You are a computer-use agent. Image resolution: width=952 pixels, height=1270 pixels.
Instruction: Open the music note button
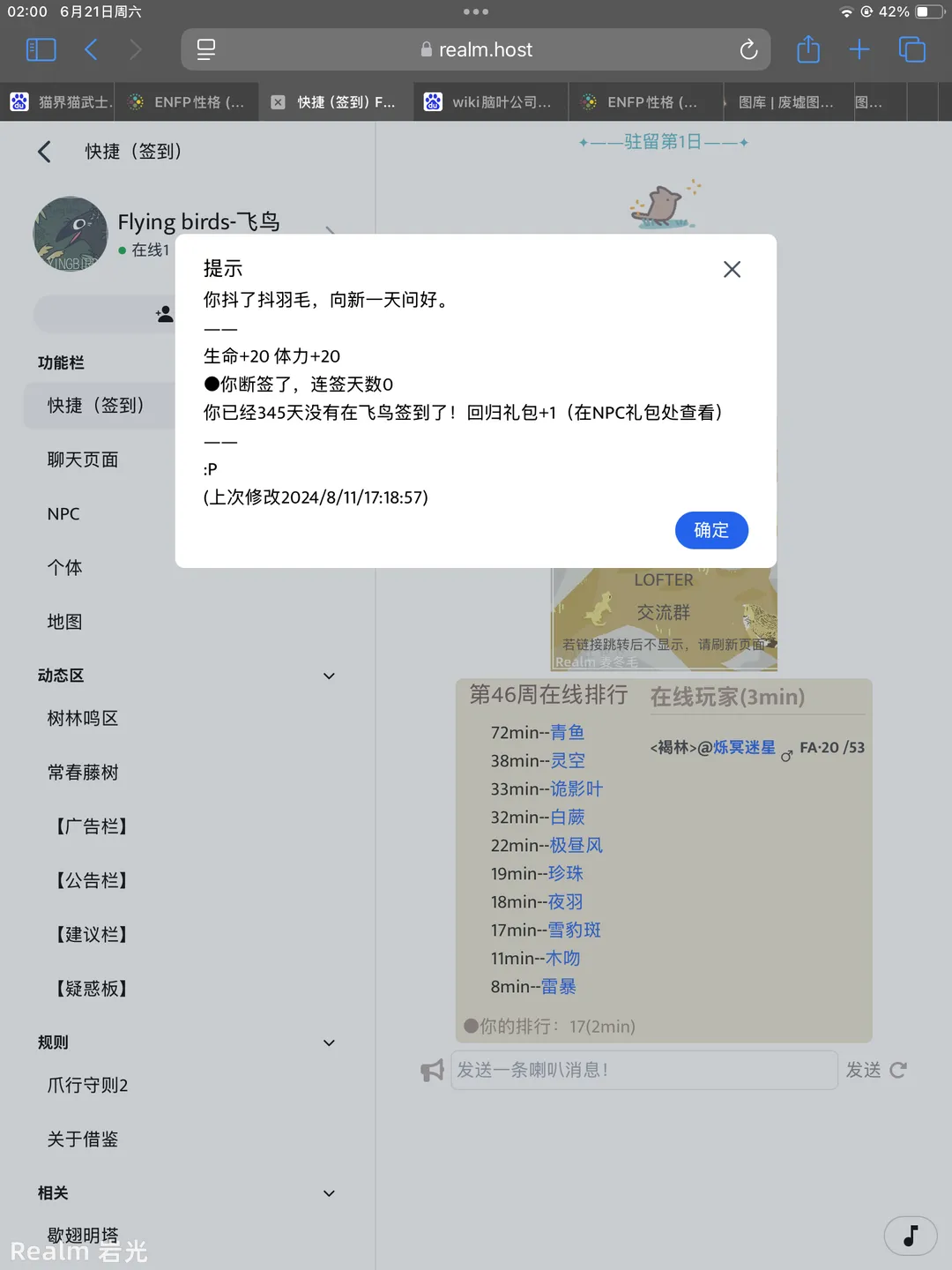[911, 1236]
